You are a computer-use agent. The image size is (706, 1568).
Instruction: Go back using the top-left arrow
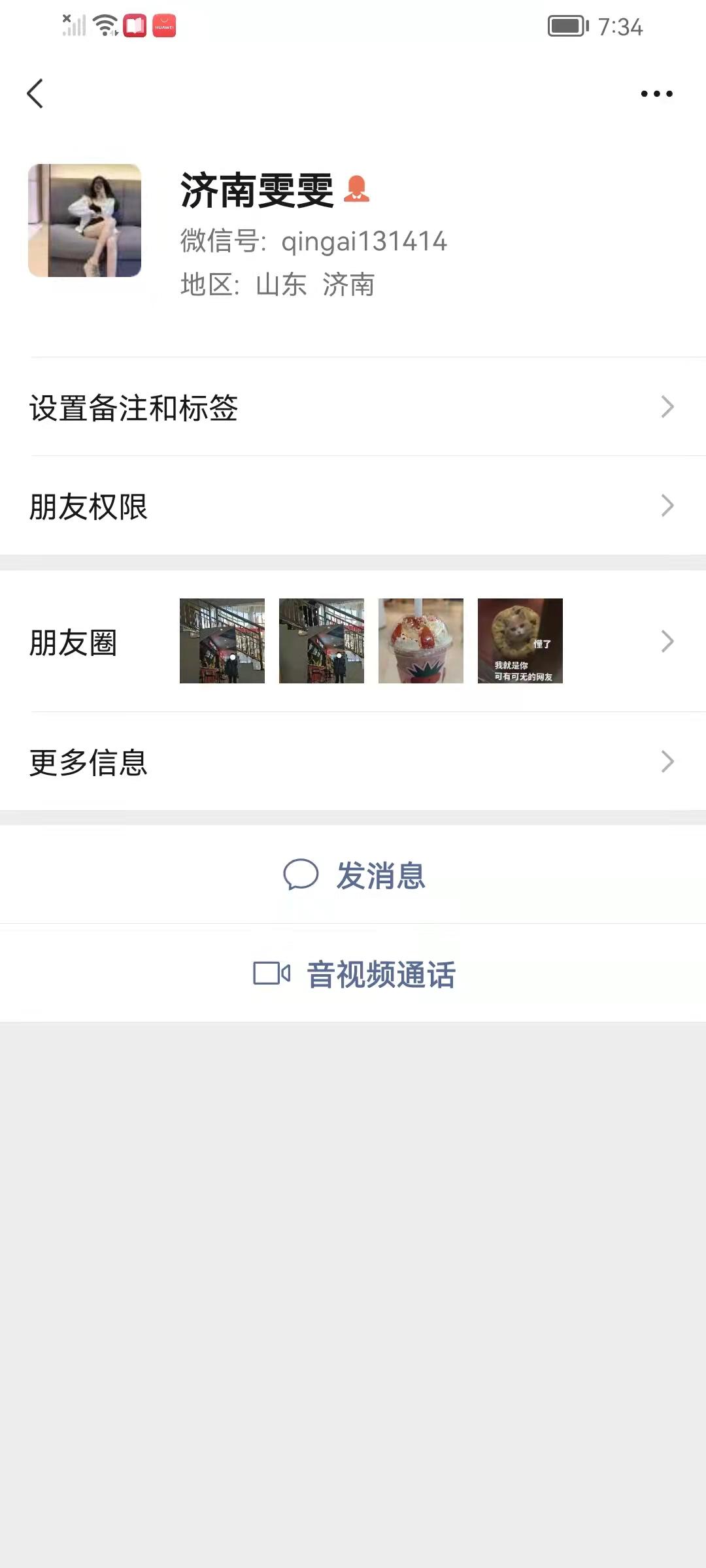[35, 93]
